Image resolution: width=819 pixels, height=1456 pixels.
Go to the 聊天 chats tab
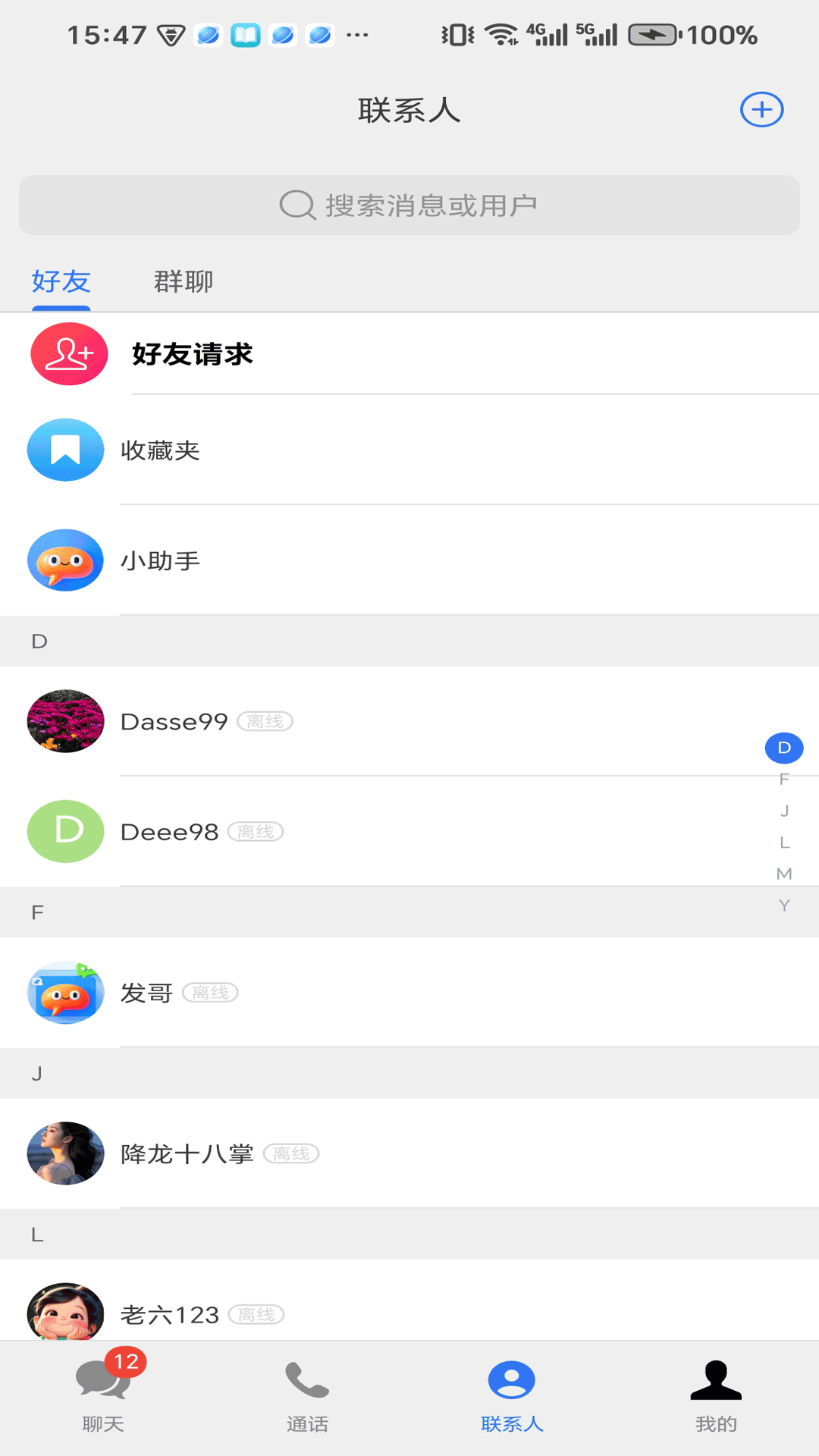pyautogui.click(x=103, y=1395)
